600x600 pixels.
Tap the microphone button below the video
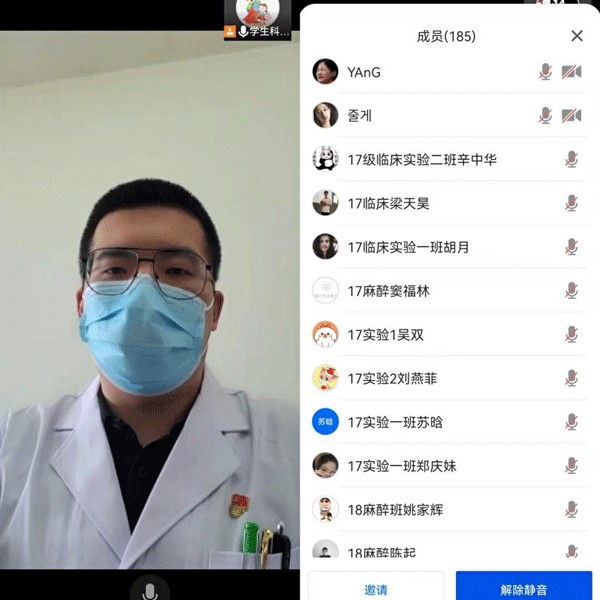click(x=150, y=592)
